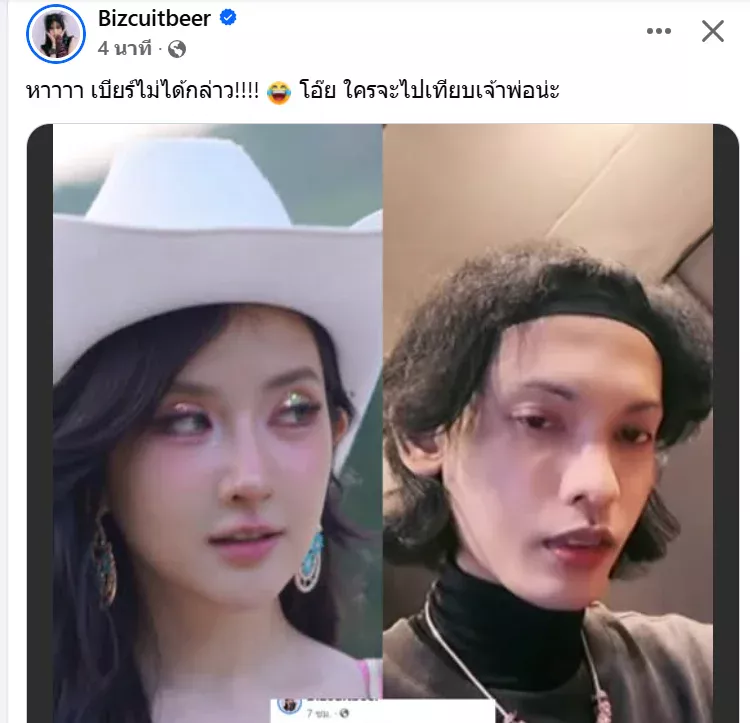Dismiss the post with the X button
This screenshot has width=750, height=723.
pyautogui.click(x=712, y=31)
